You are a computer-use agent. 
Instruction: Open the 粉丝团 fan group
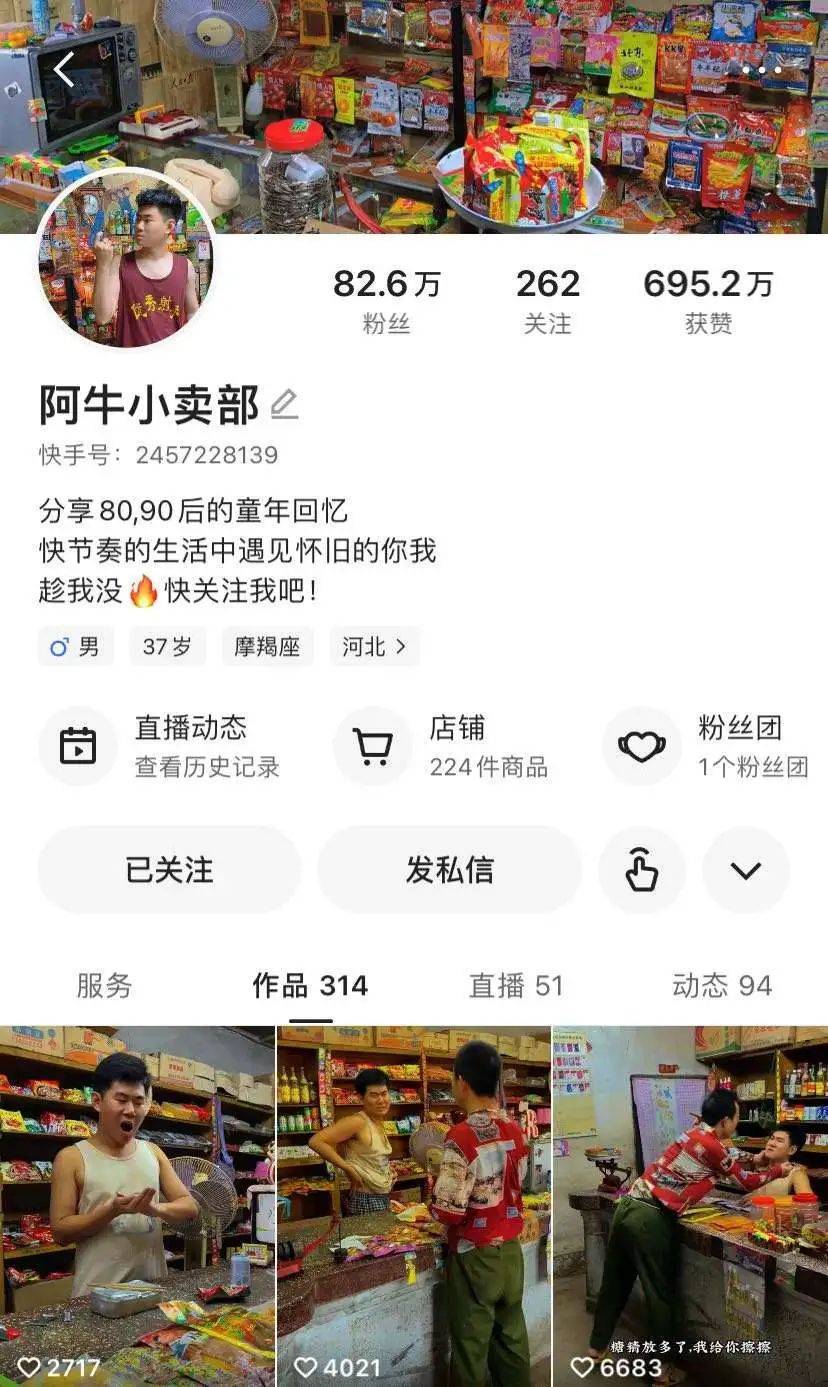(705, 746)
